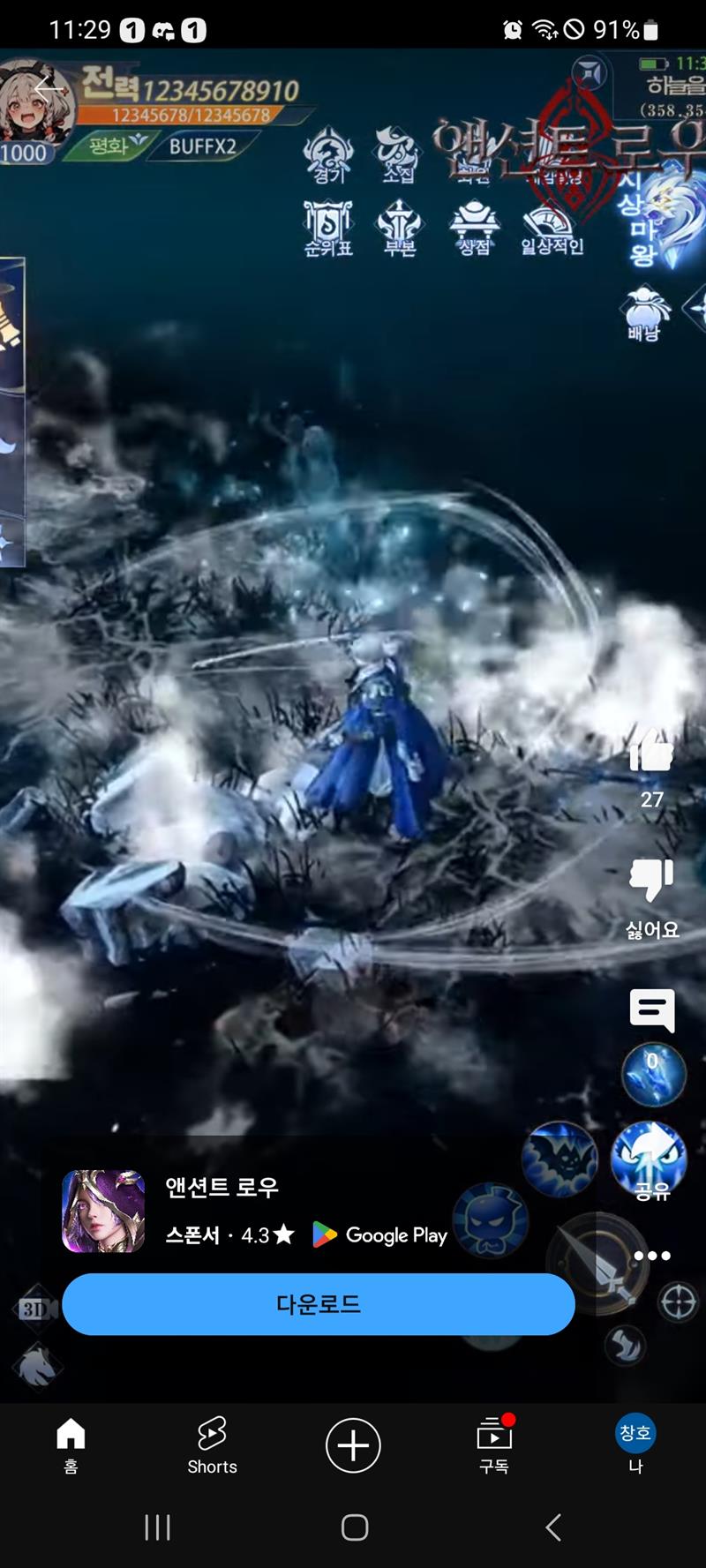Open the 구독 subscriptions tab
The image size is (706, 1568).
pyautogui.click(x=494, y=1445)
